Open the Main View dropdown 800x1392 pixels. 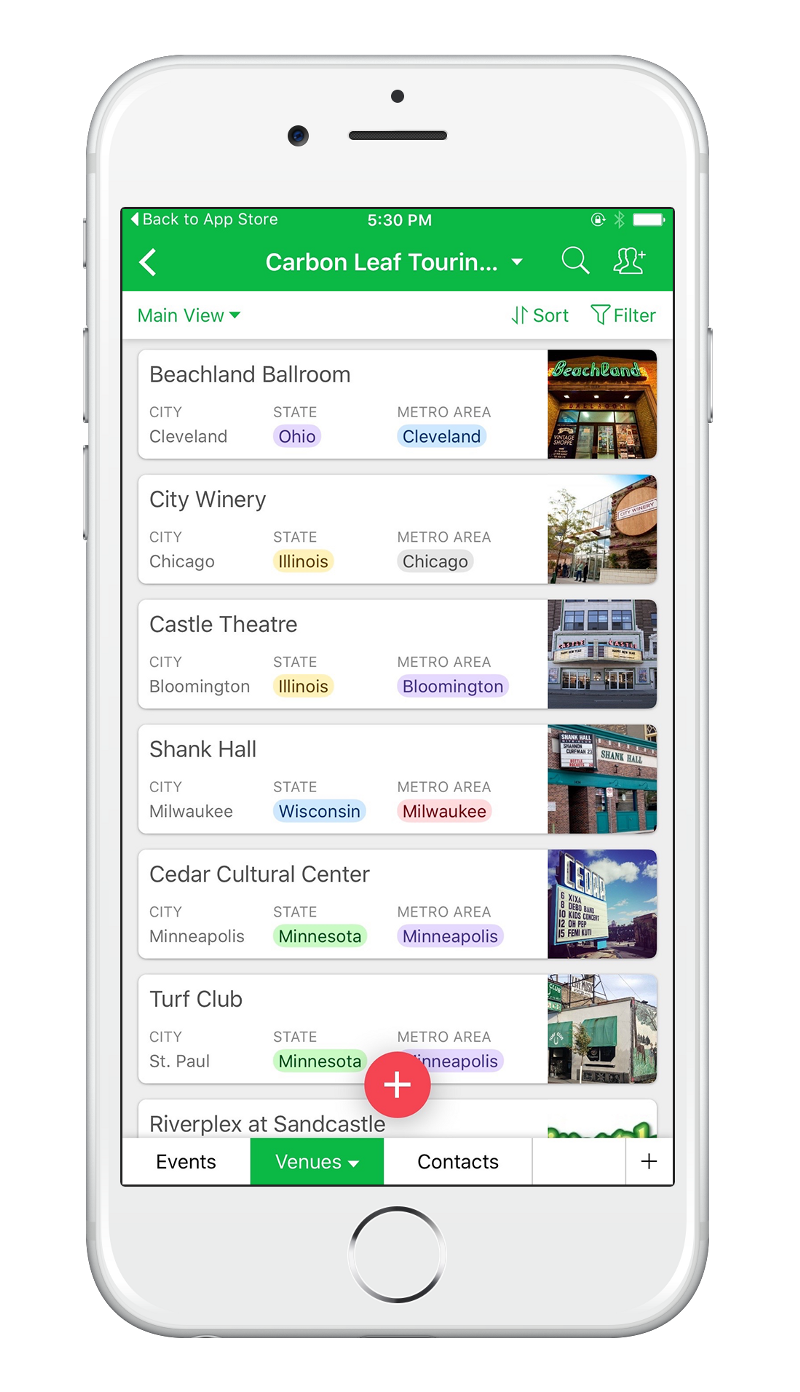[x=189, y=316]
